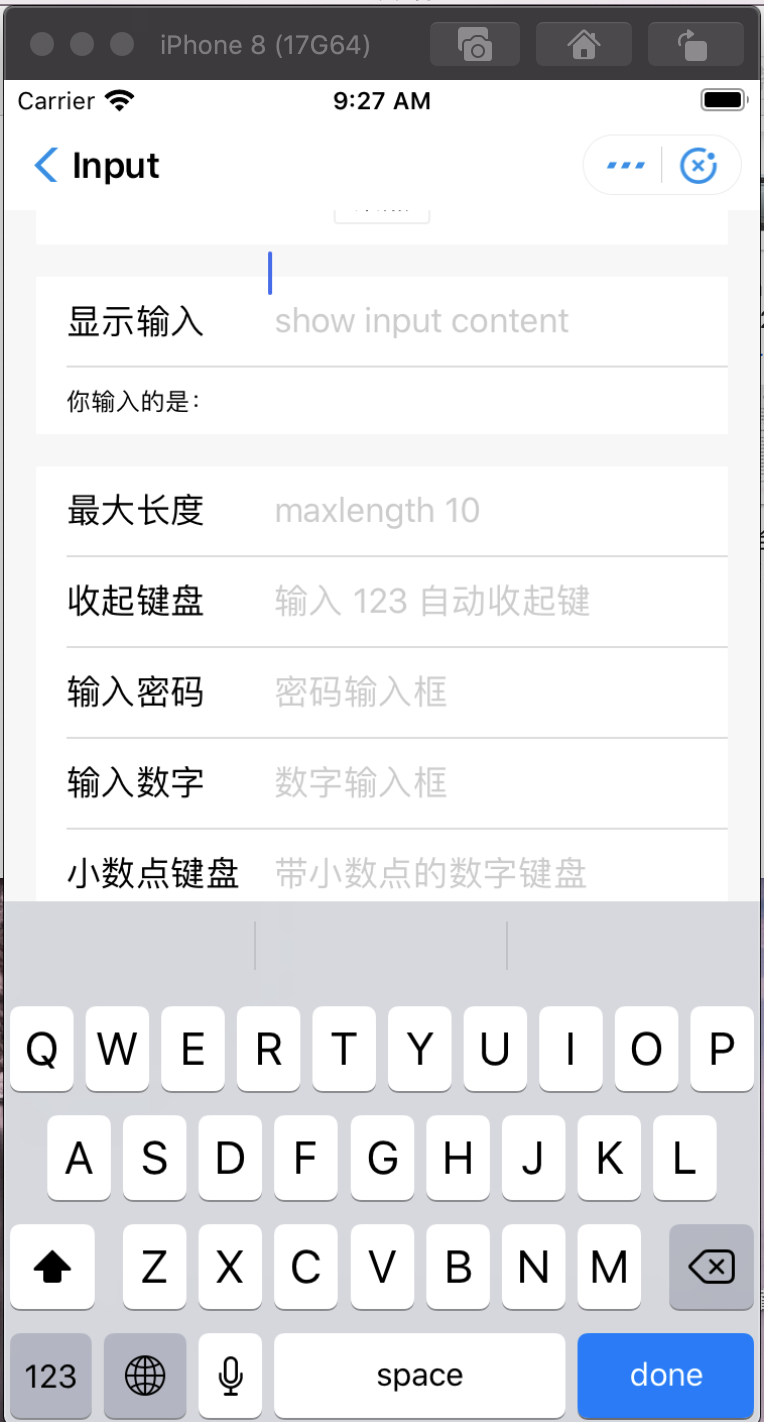Select the camera screenshot icon in simulator toolbar
Viewport: 764px width, 1422px height.
[474, 44]
